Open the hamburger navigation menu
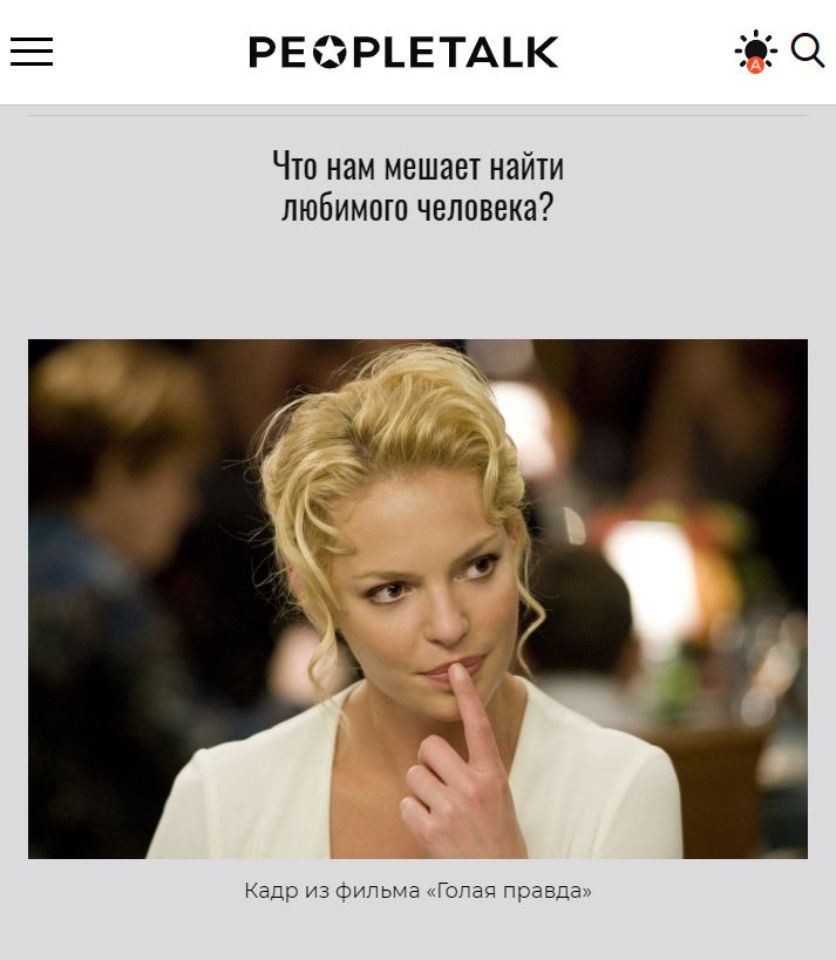The width and height of the screenshot is (836, 960). (x=31, y=52)
